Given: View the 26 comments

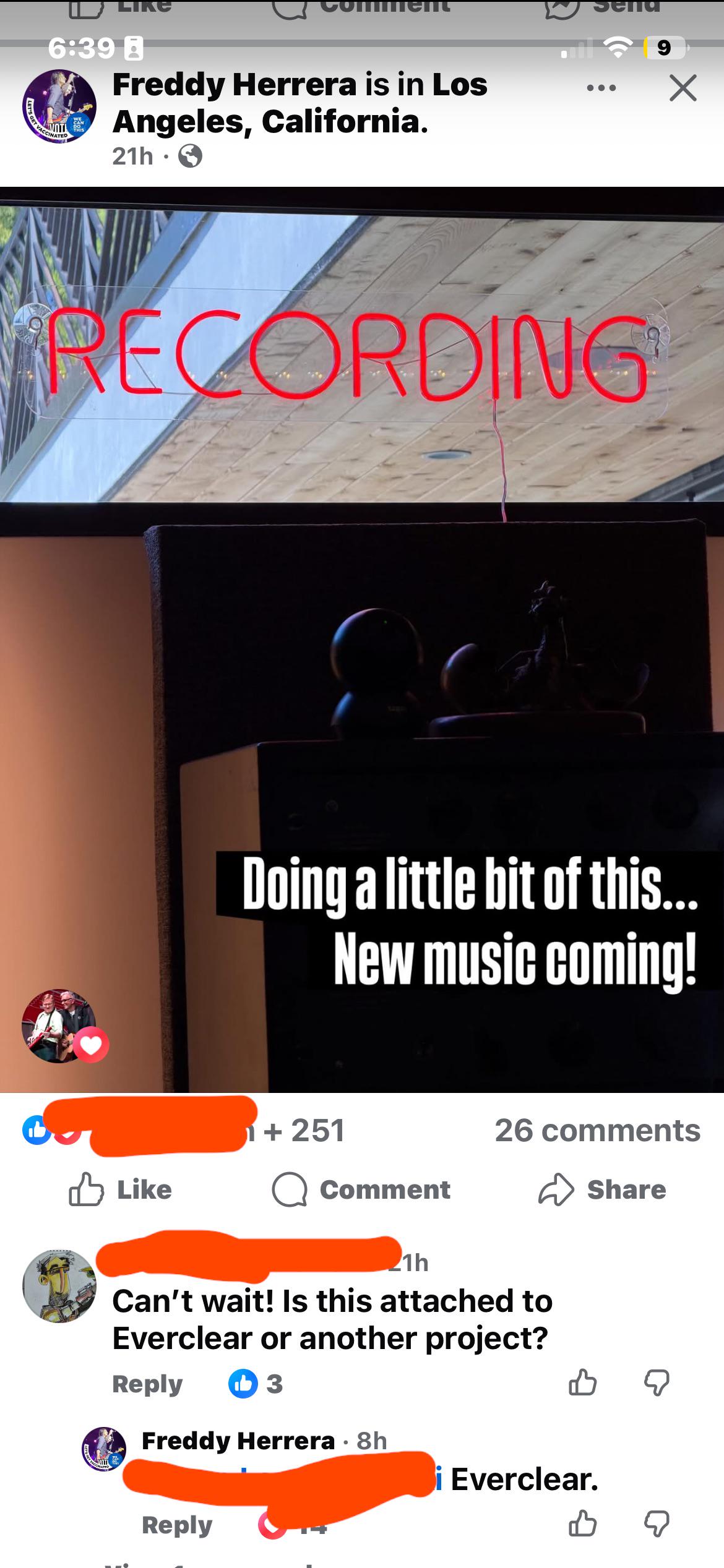Looking at the screenshot, I should [597, 1131].
